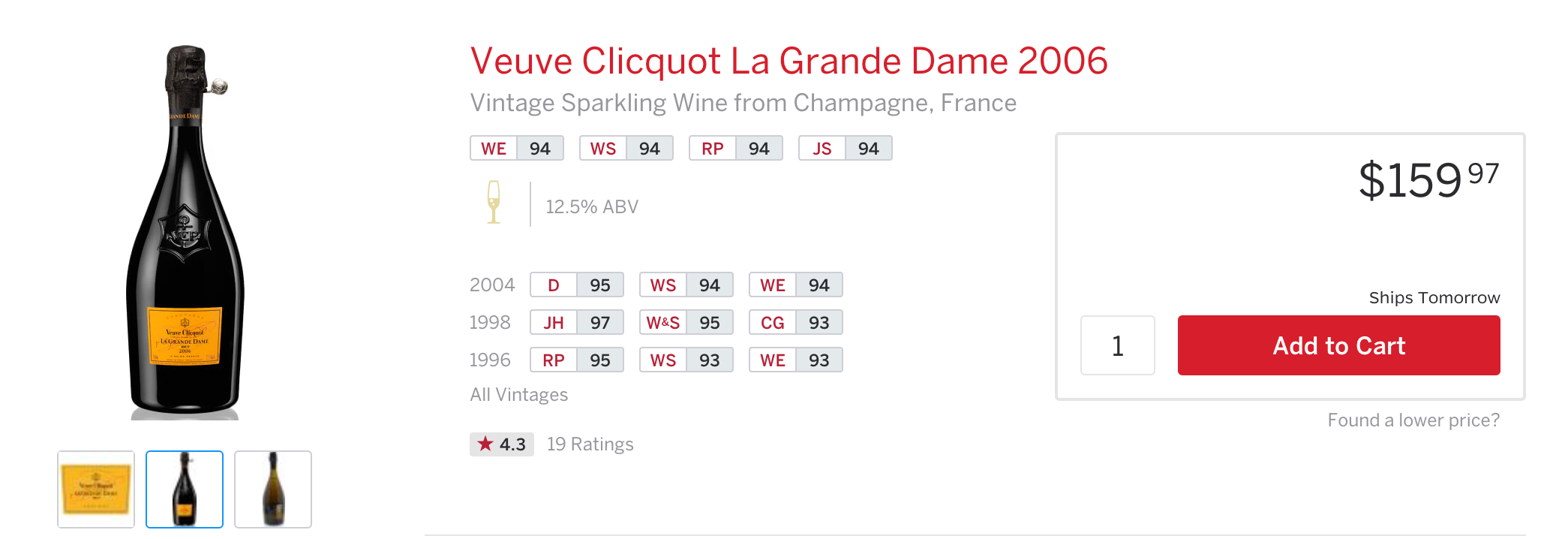
Task: Open the 1996 vintage
Action: pos(489,360)
